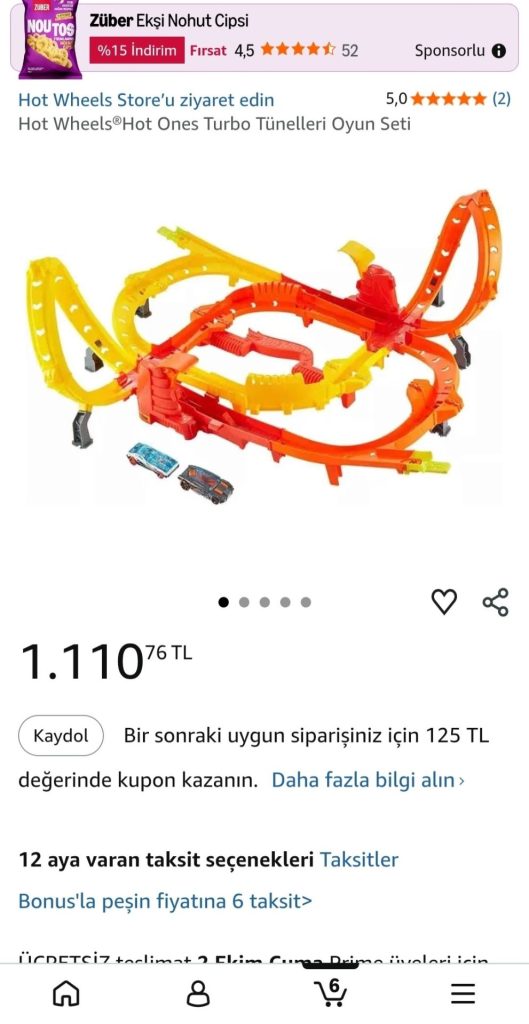The image size is (529, 1024).
Task: Open the Hot Wheels track set product image
Action: pyautogui.click(x=264, y=346)
